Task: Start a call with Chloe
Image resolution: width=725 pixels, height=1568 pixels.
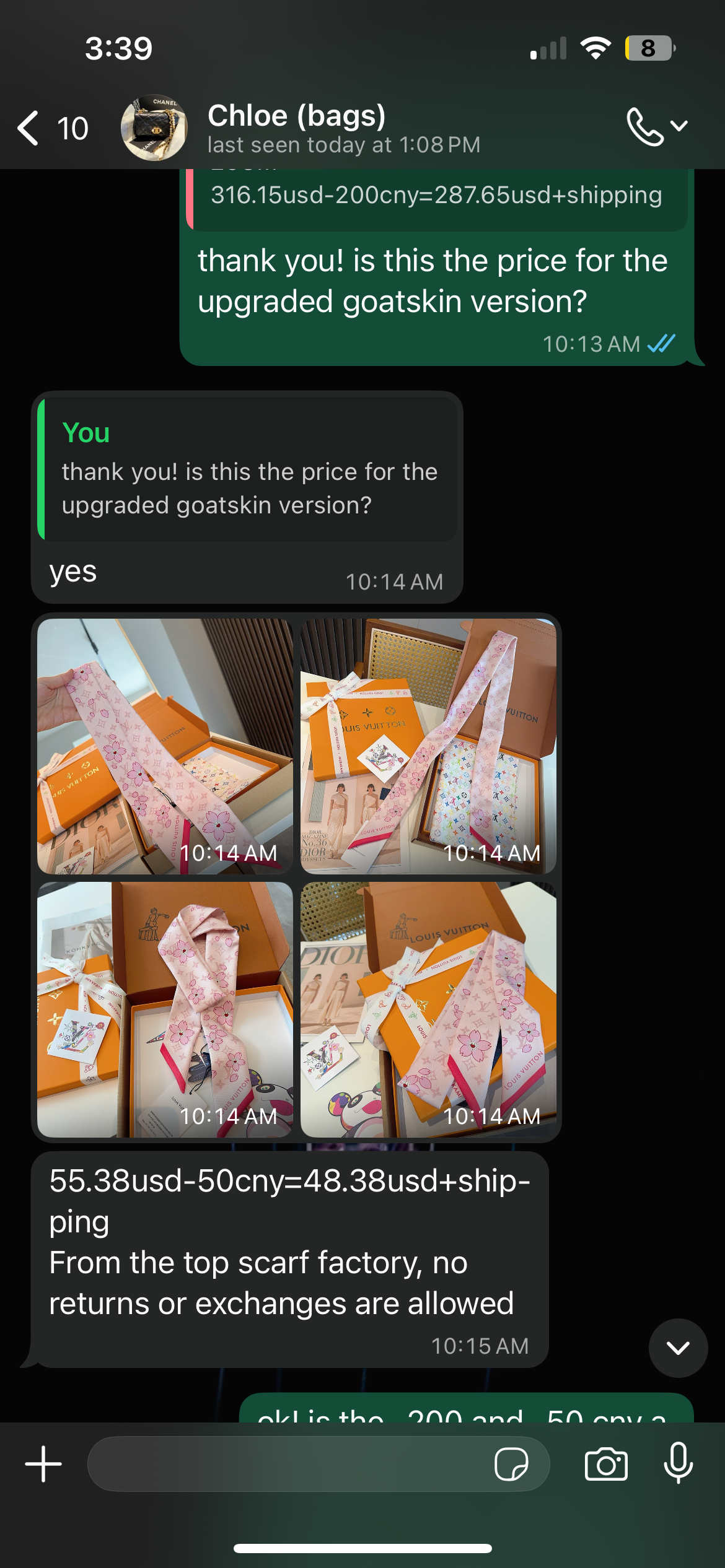Action: [x=657, y=126]
